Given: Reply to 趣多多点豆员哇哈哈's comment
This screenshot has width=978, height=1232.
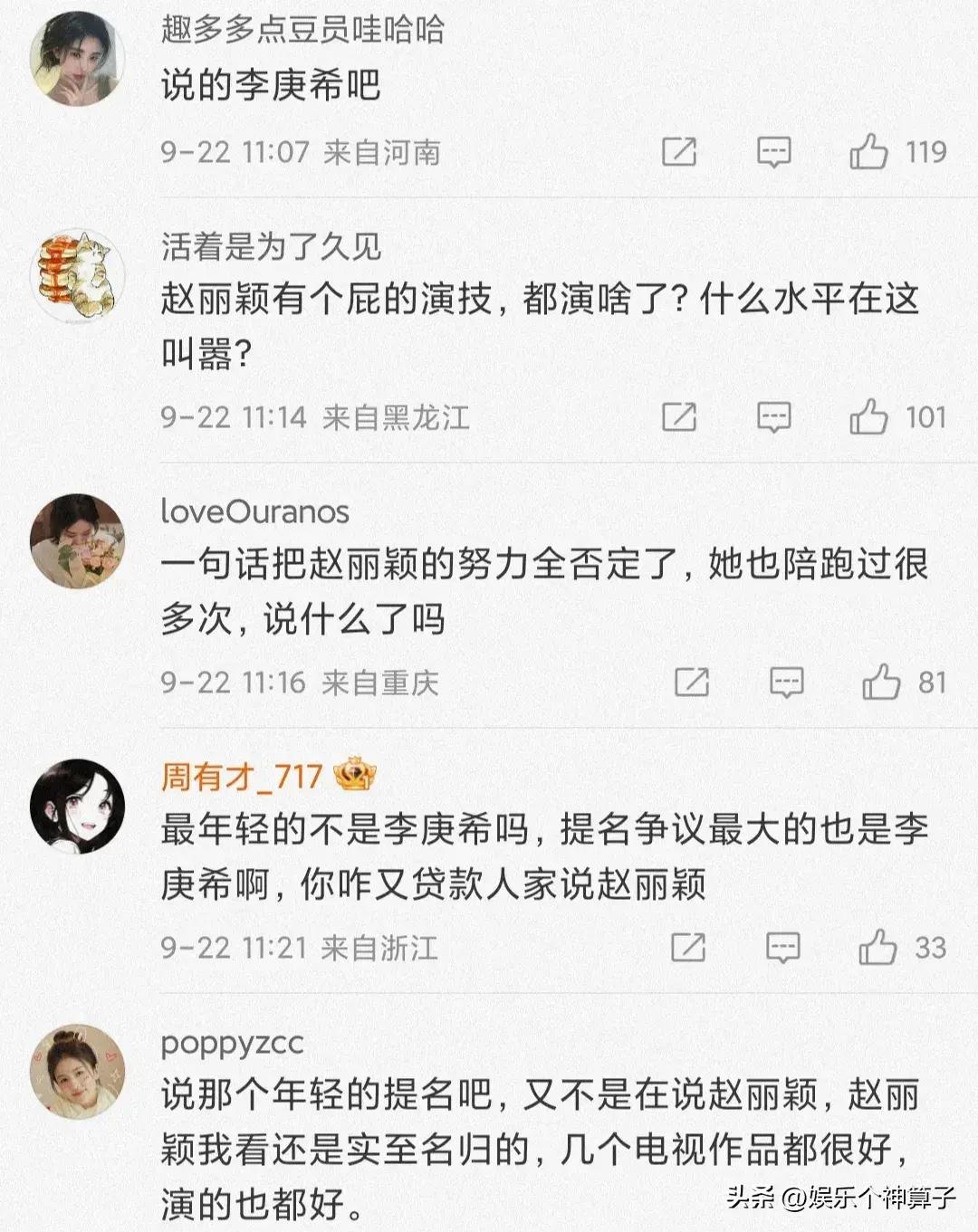Looking at the screenshot, I should (x=773, y=151).
